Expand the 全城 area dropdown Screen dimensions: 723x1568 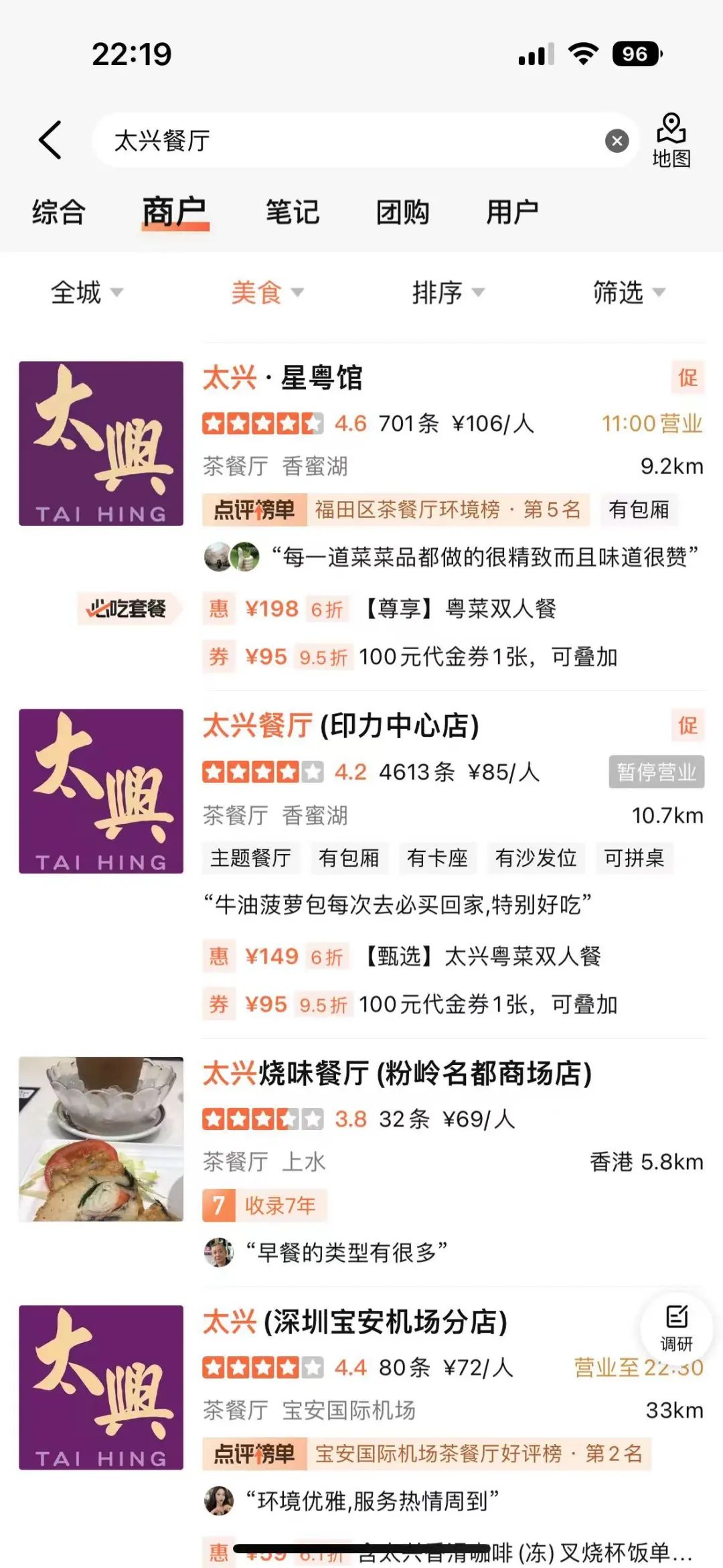(x=87, y=293)
